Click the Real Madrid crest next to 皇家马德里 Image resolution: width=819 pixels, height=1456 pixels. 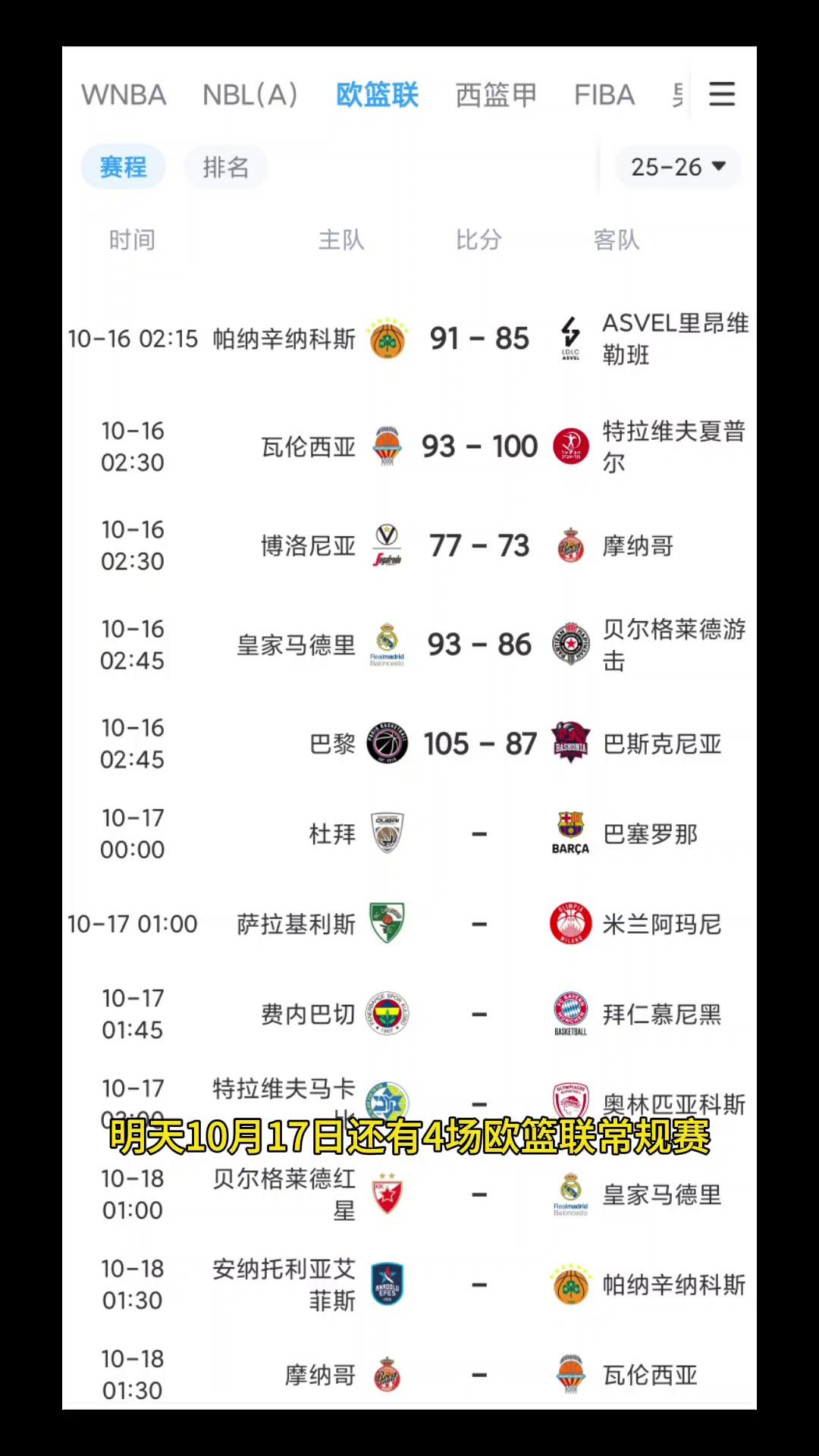pyautogui.click(x=387, y=644)
